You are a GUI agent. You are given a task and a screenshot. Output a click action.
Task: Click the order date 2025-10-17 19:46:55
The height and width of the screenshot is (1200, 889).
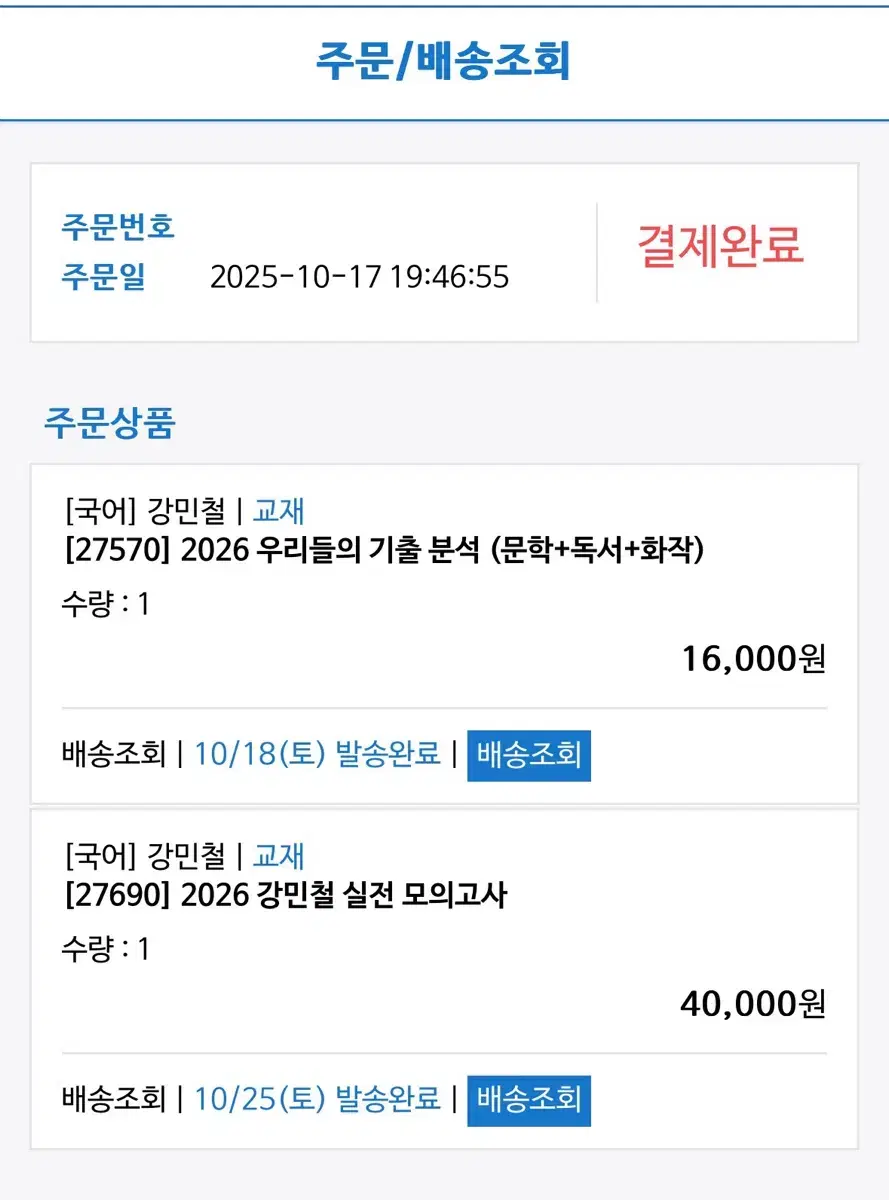coord(361,278)
